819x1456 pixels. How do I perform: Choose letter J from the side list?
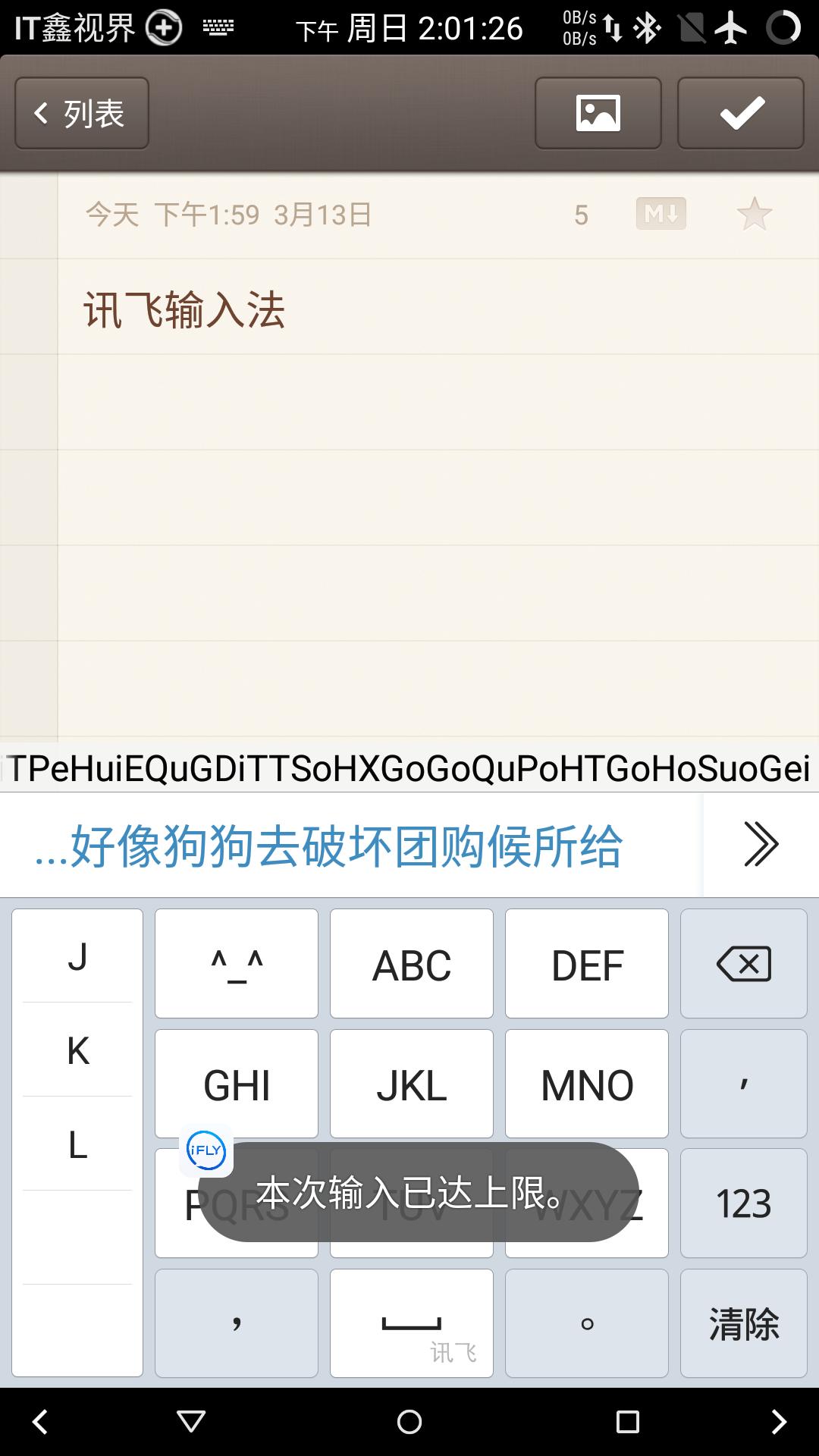click(77, 957)
